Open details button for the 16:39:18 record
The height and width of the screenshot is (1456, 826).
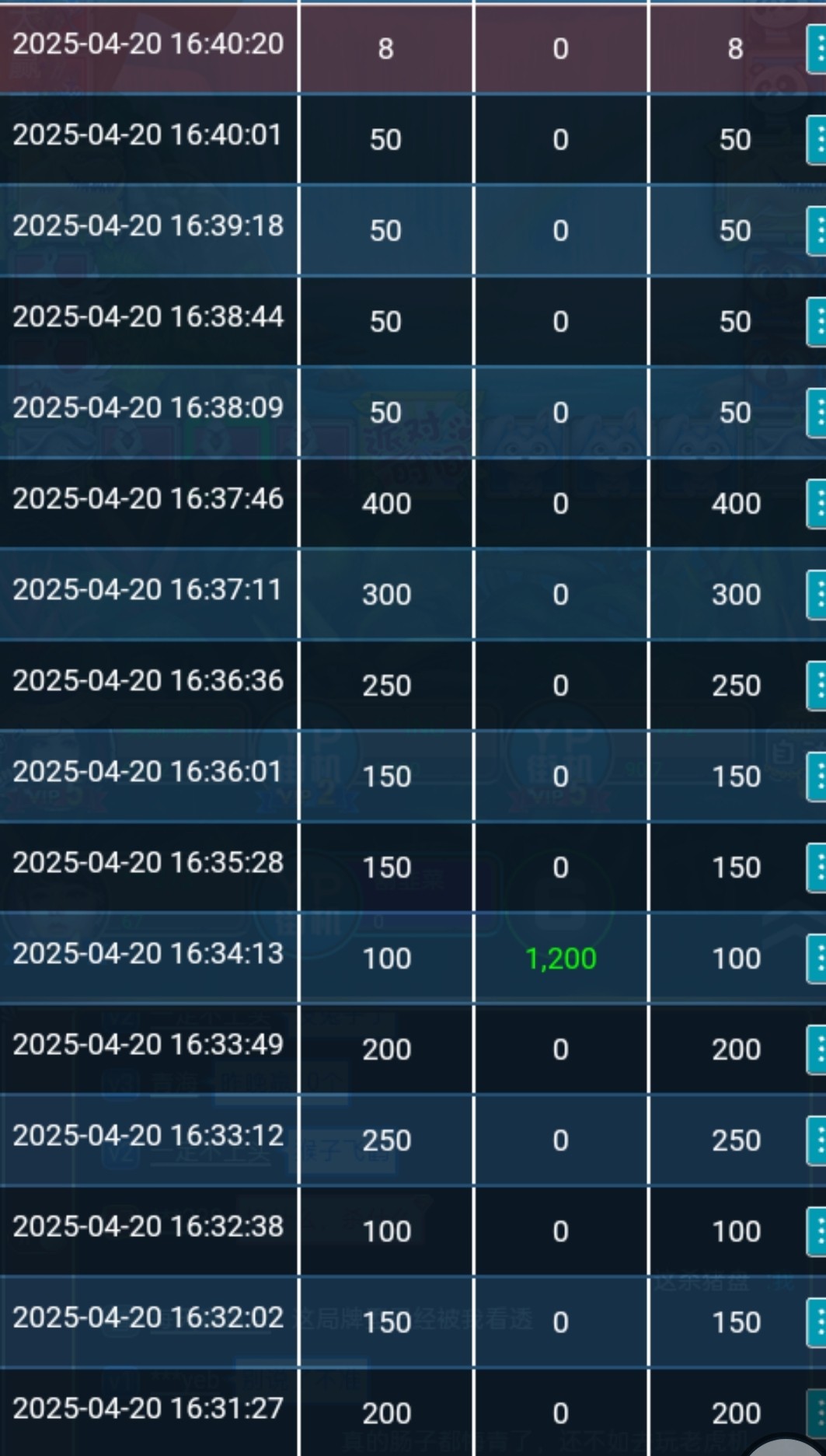click(x=817, y=230)
